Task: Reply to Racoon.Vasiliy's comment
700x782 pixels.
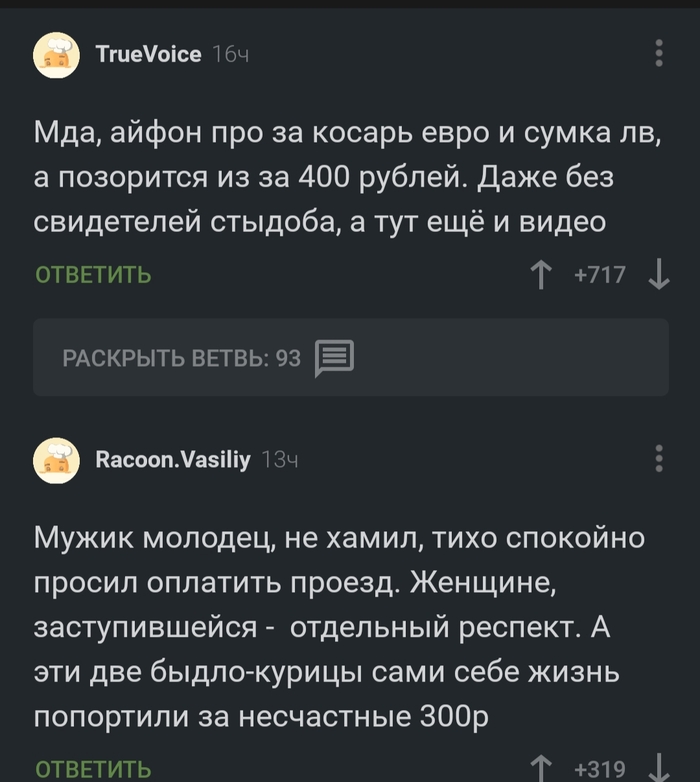Action: pyautogui.click(x=93, y=768)
